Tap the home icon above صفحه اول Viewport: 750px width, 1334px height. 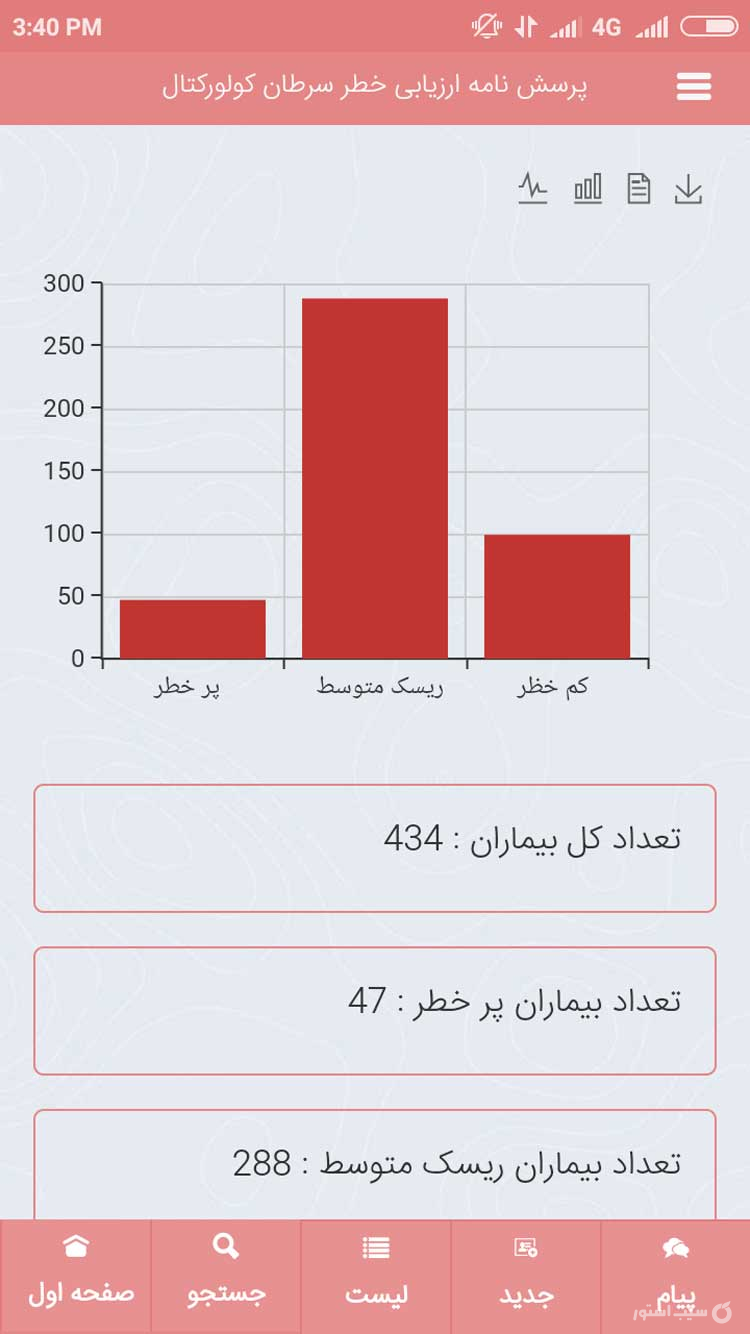point(75,1246)
